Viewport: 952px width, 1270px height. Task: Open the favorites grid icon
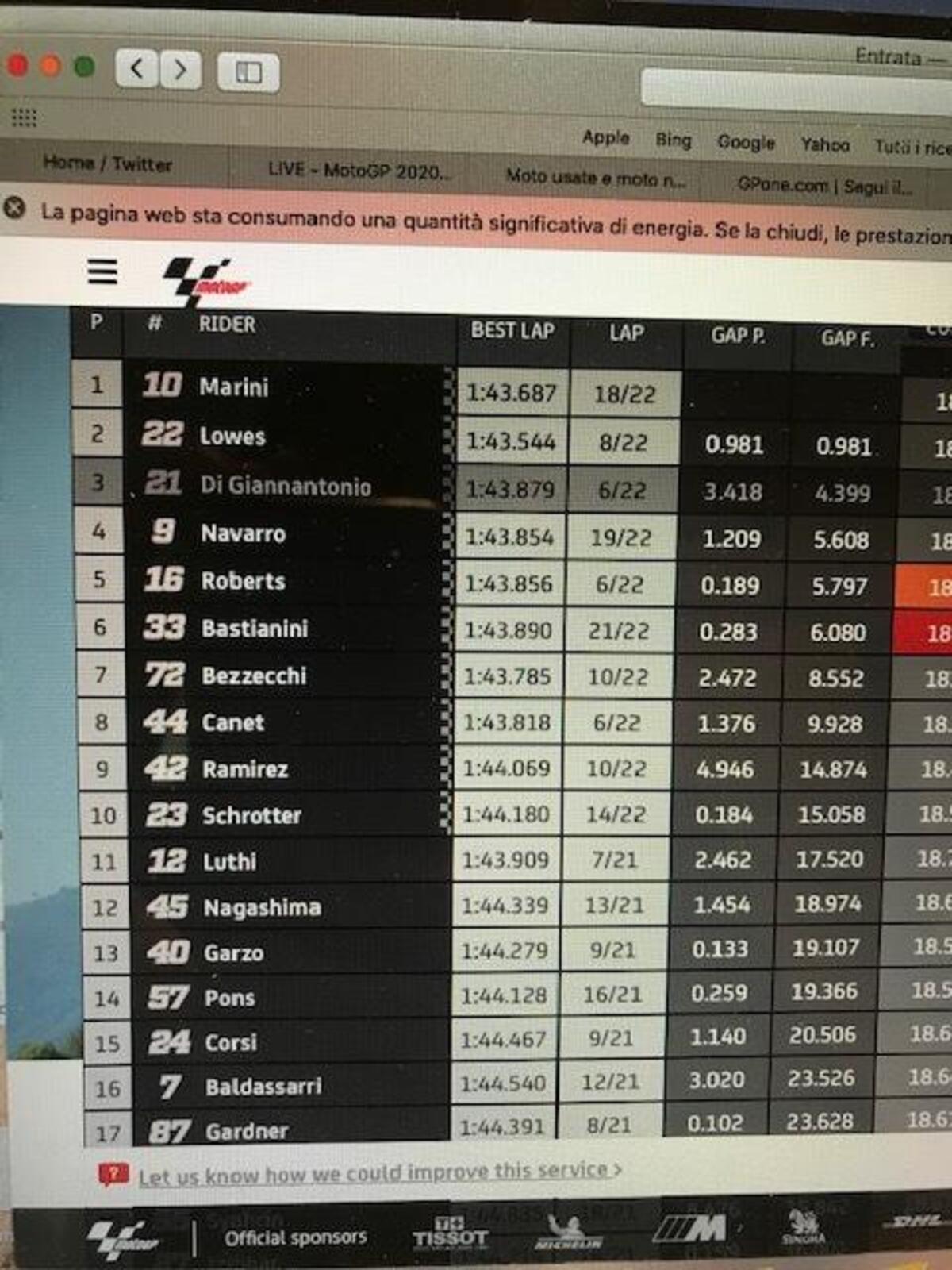pyautogui.click(x=24, y=118)
